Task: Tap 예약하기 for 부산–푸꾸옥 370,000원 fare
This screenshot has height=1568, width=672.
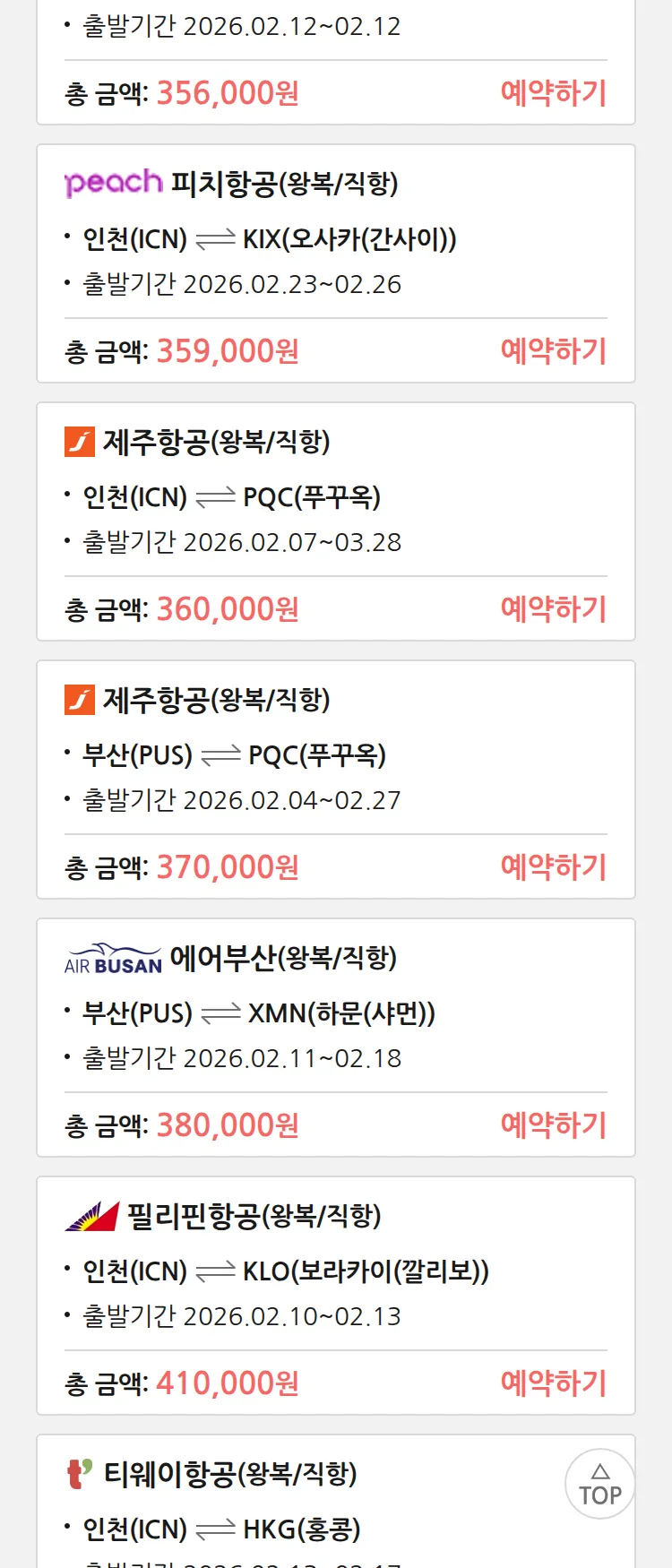Action: [x=553, y=867]
